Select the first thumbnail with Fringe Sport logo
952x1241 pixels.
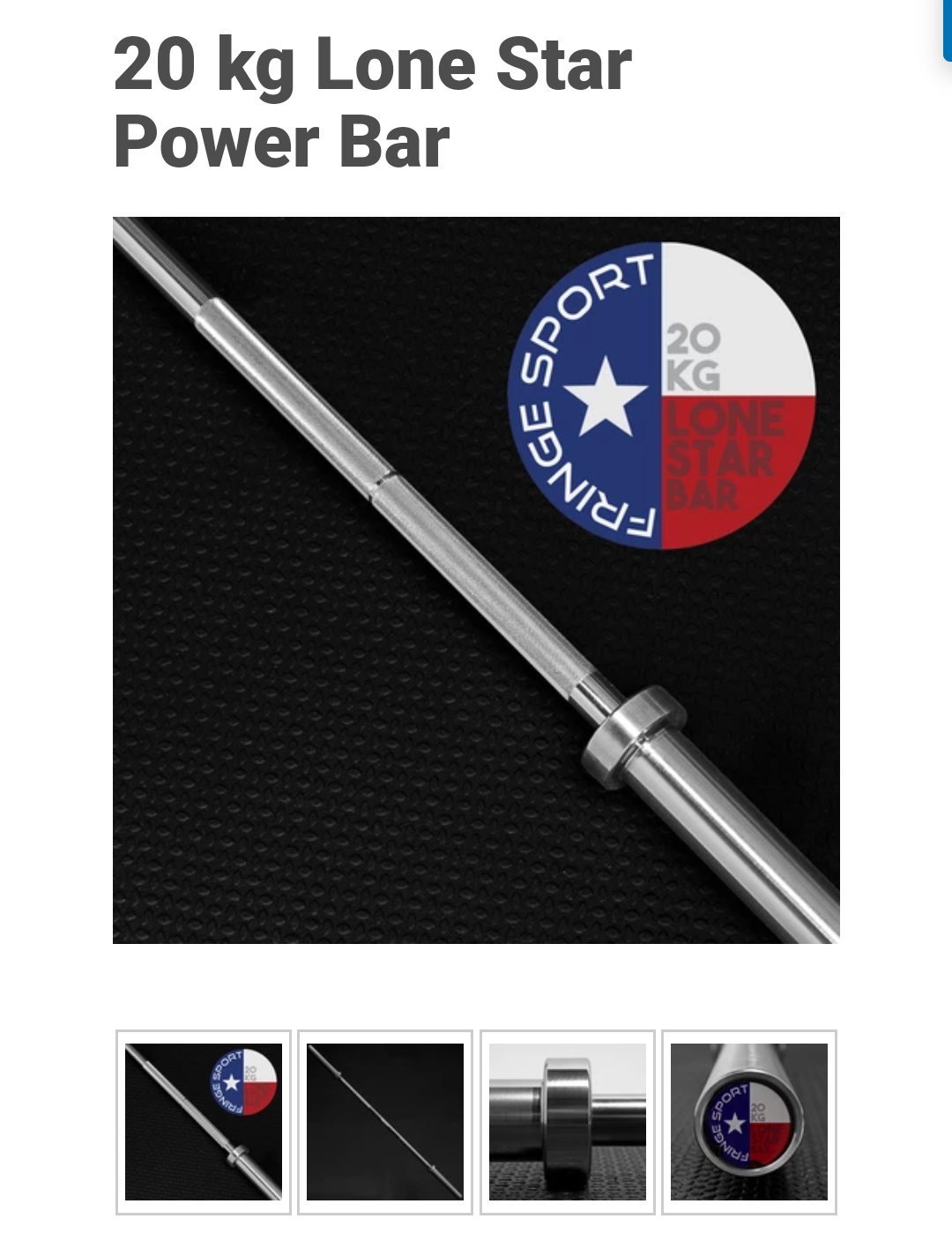(x=204, y=1121)
